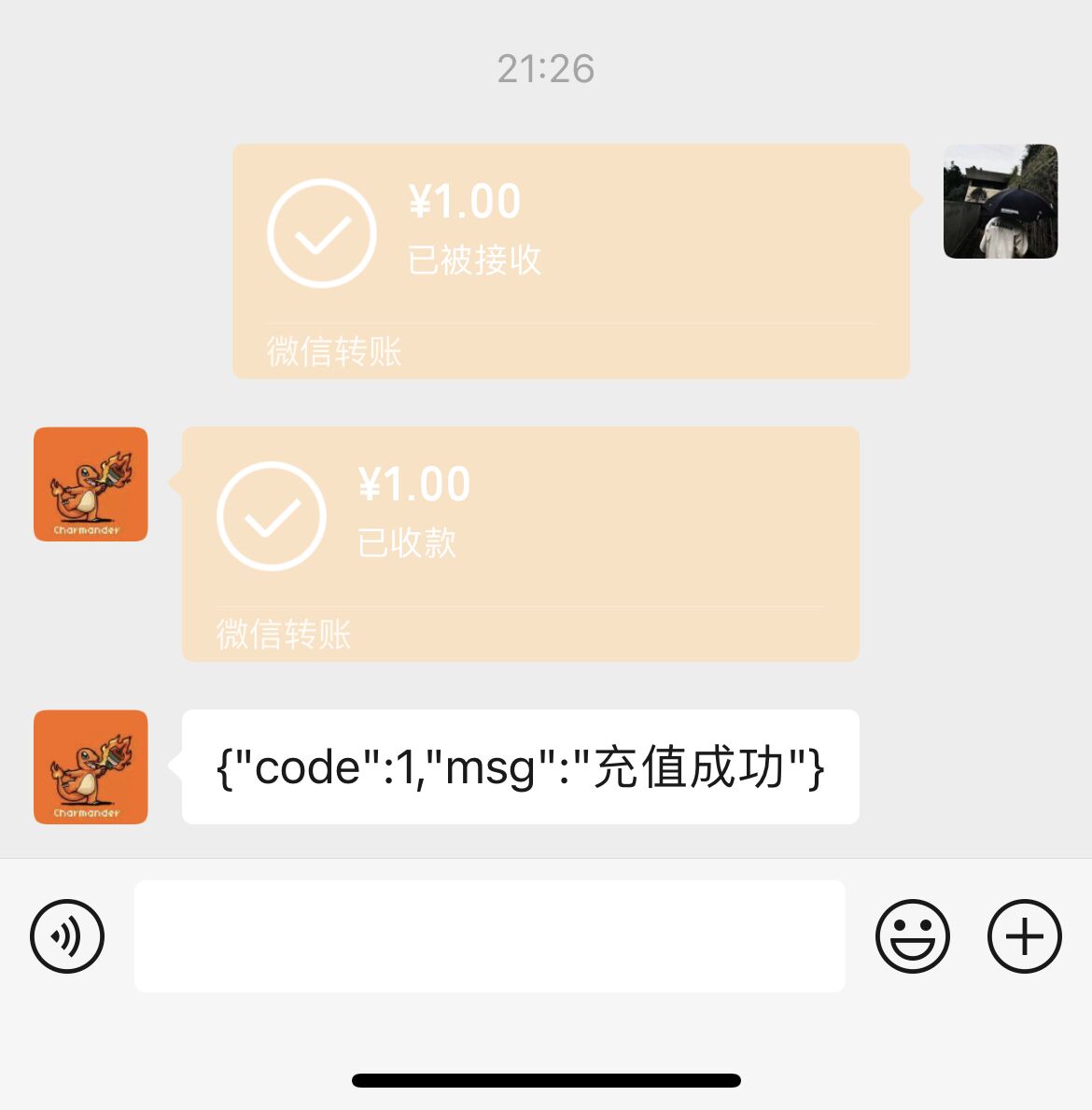Open the sent ¥1.00 transfer marked 已被接收
This screenshot has height=1110, width=1092.
(569, 260)
